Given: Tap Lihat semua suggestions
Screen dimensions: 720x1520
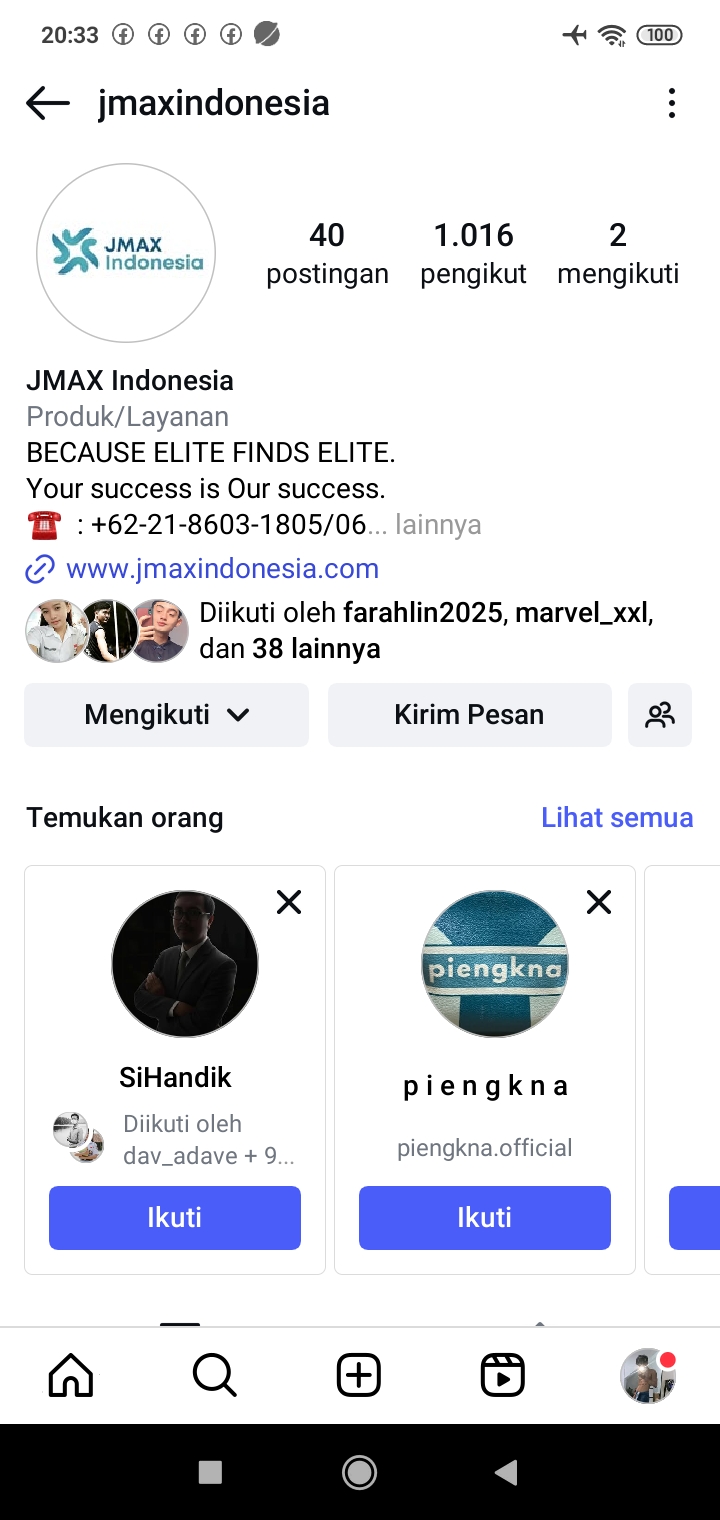Looking at the screenshot, I should click(617, 817).
